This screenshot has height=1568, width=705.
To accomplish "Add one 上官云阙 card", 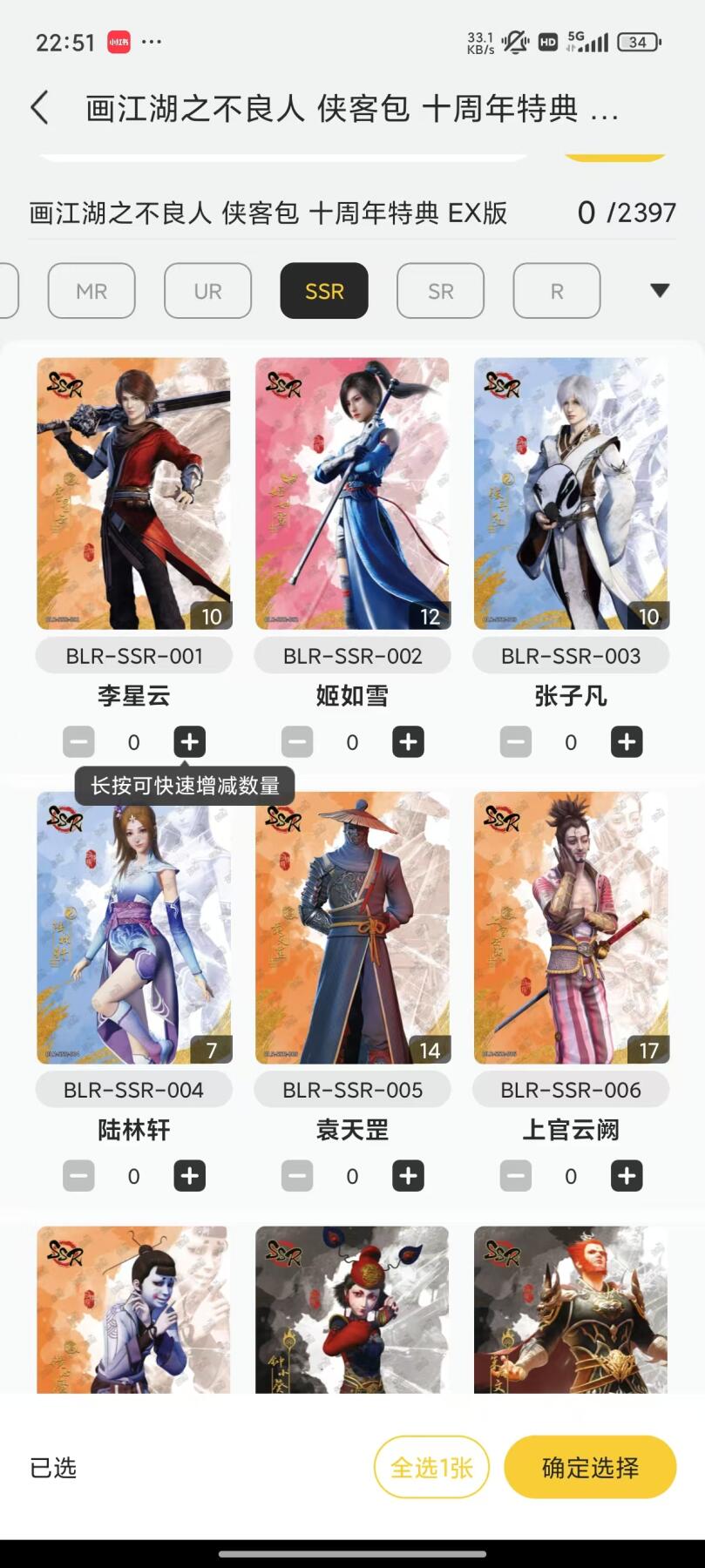I will pyautogui.click(x=626, y=1176).
